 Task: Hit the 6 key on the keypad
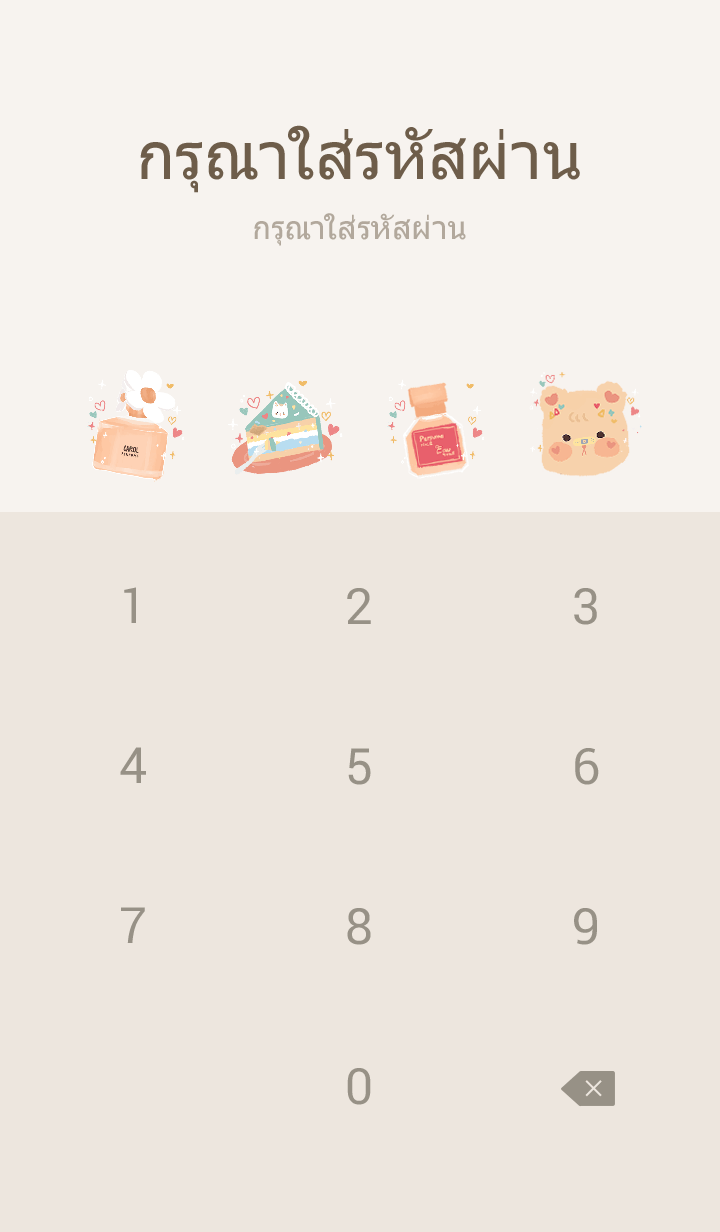click(585, 767)
